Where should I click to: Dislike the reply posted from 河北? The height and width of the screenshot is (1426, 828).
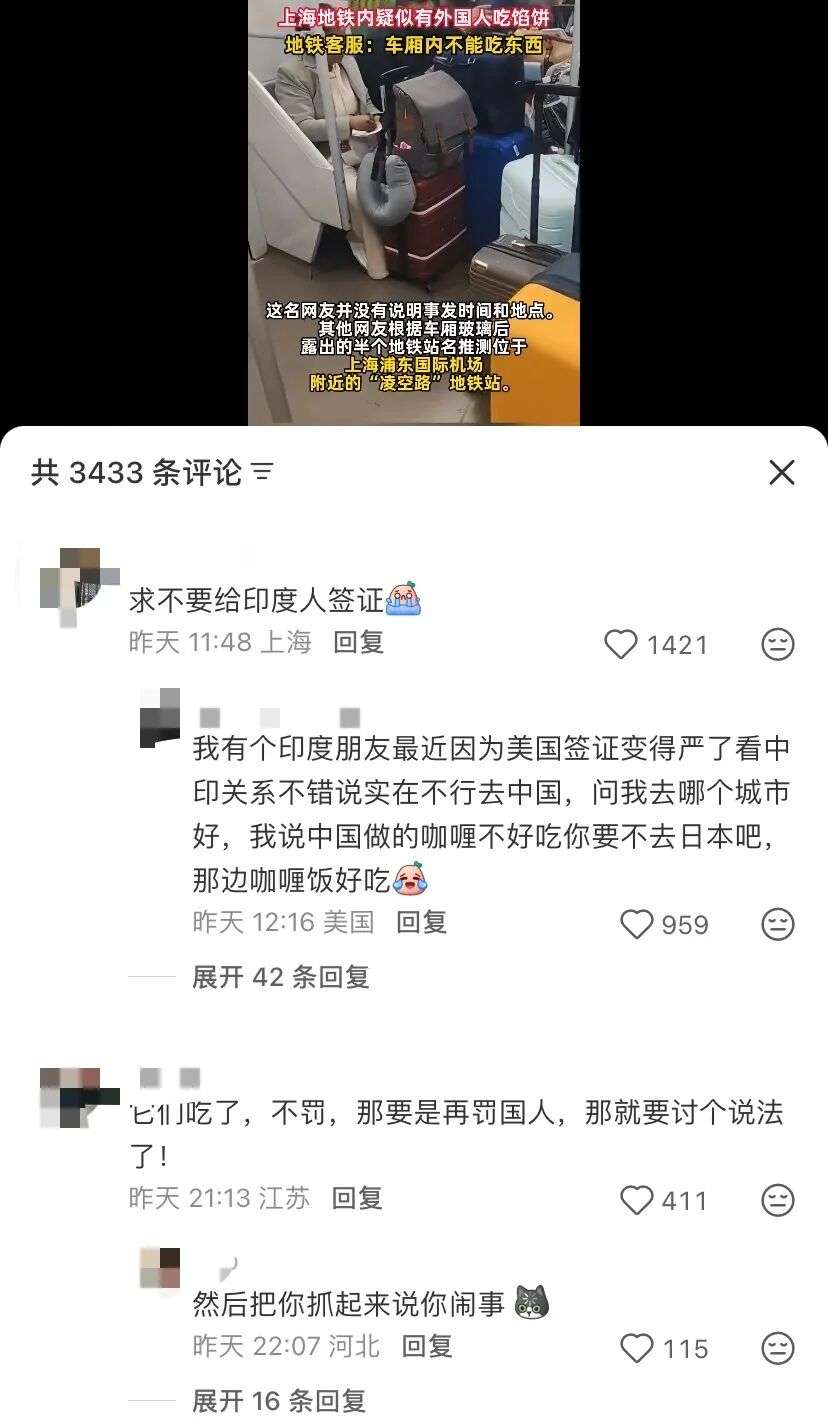coord(778,1349)
